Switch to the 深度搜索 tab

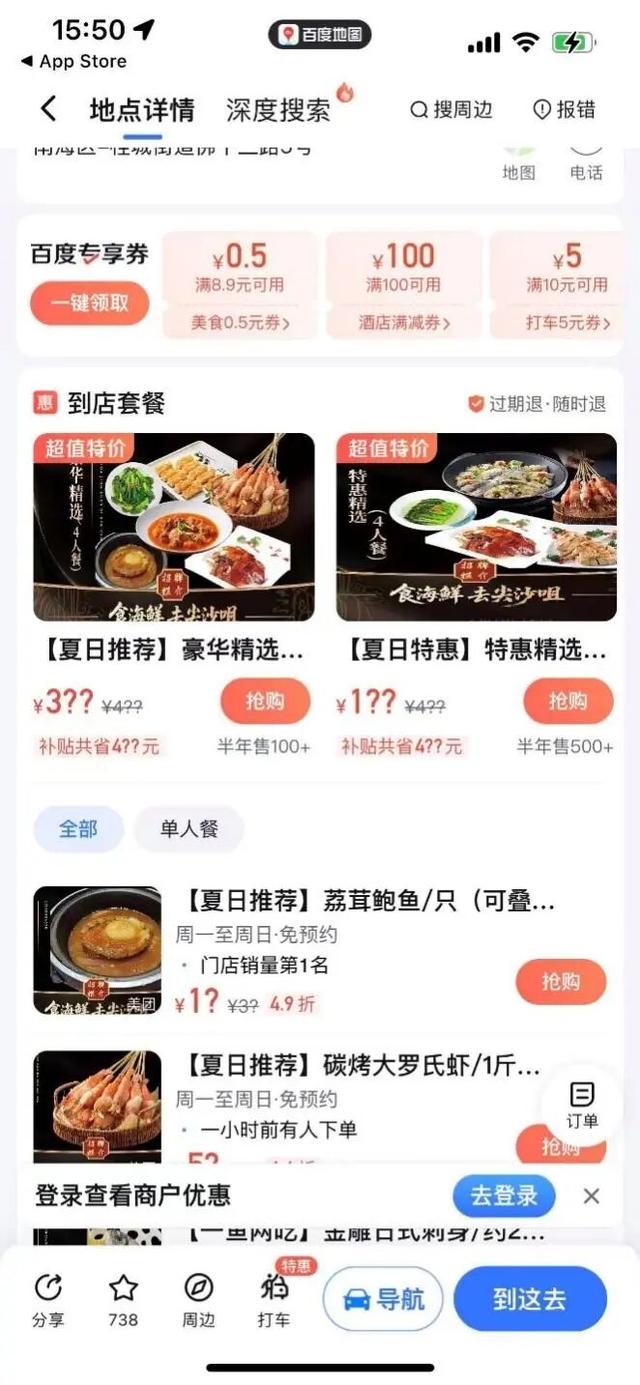[x=278, y=109]
